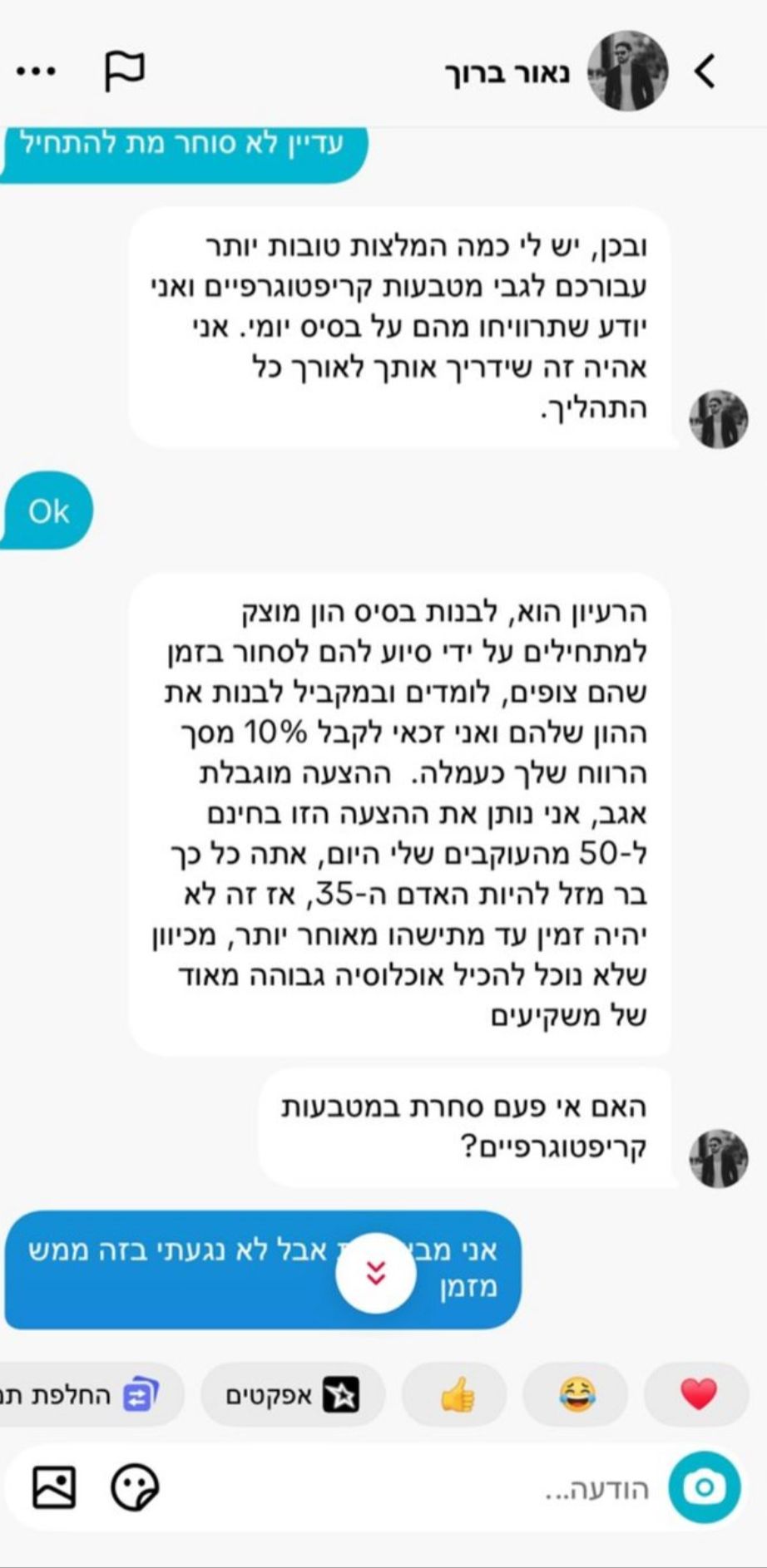Send the laughing emoji quick reaction
The height and width of the screenshot is (1568, 767).
[577, 1394]
